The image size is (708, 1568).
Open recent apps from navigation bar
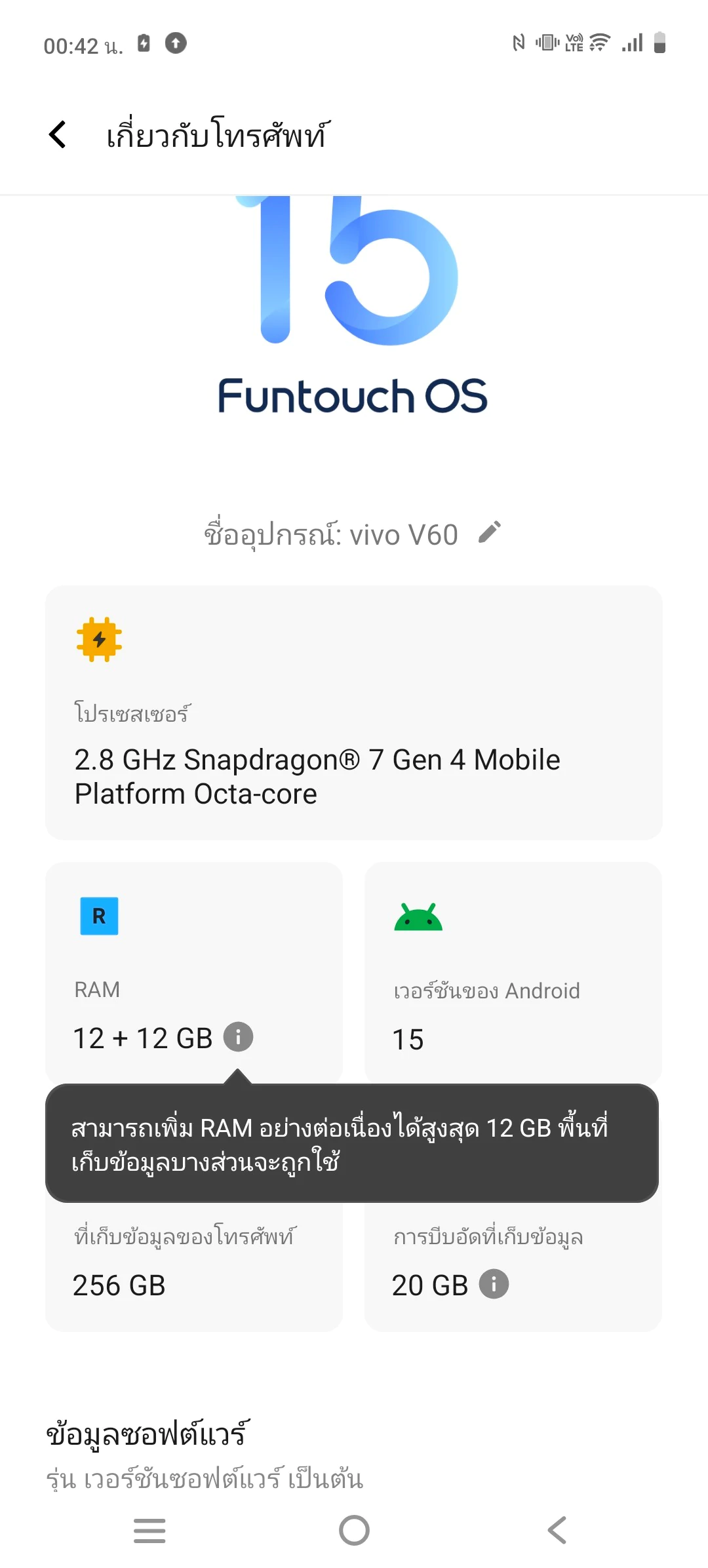coord(149,1531)
